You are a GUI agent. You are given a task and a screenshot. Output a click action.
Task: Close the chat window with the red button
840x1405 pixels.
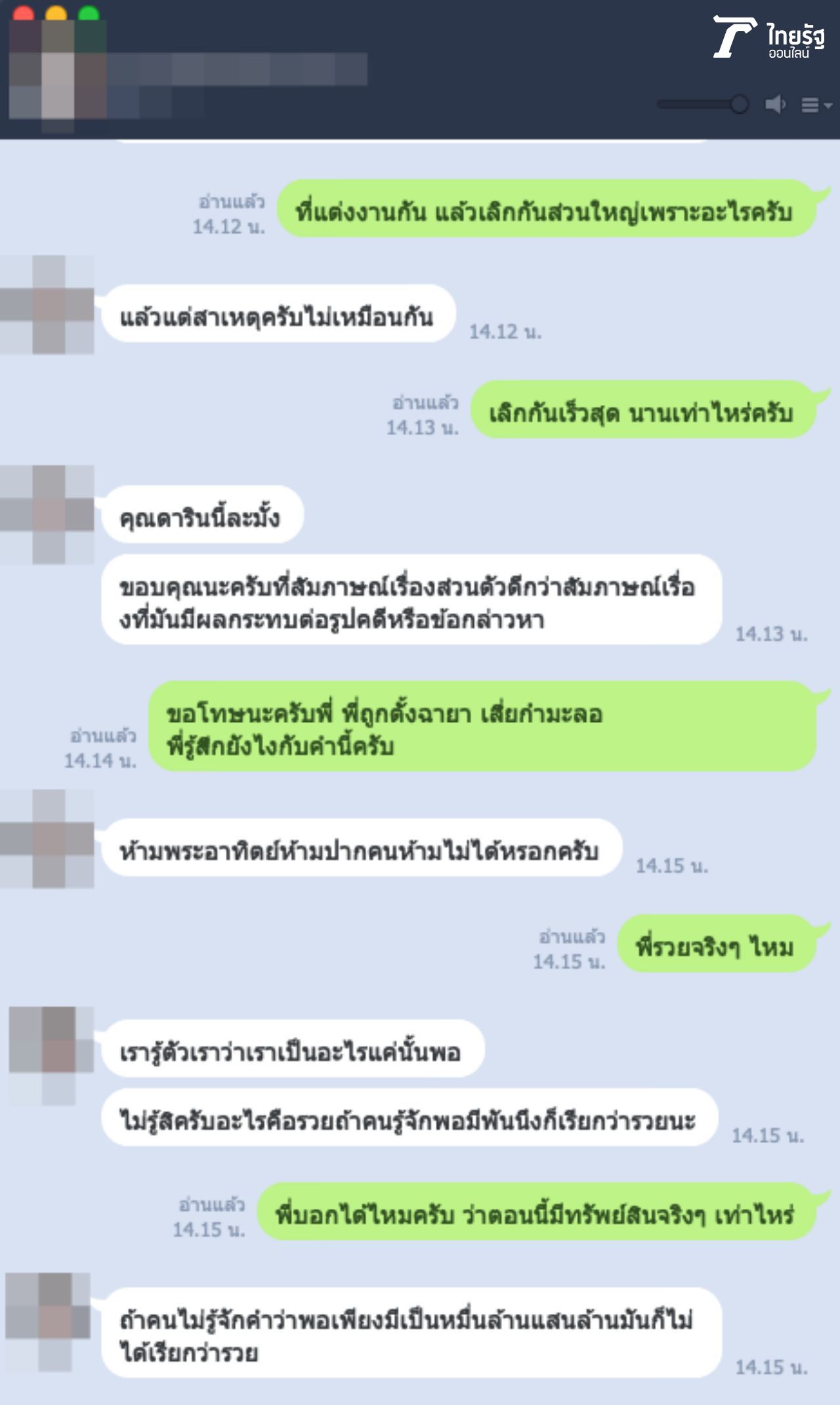24,13
